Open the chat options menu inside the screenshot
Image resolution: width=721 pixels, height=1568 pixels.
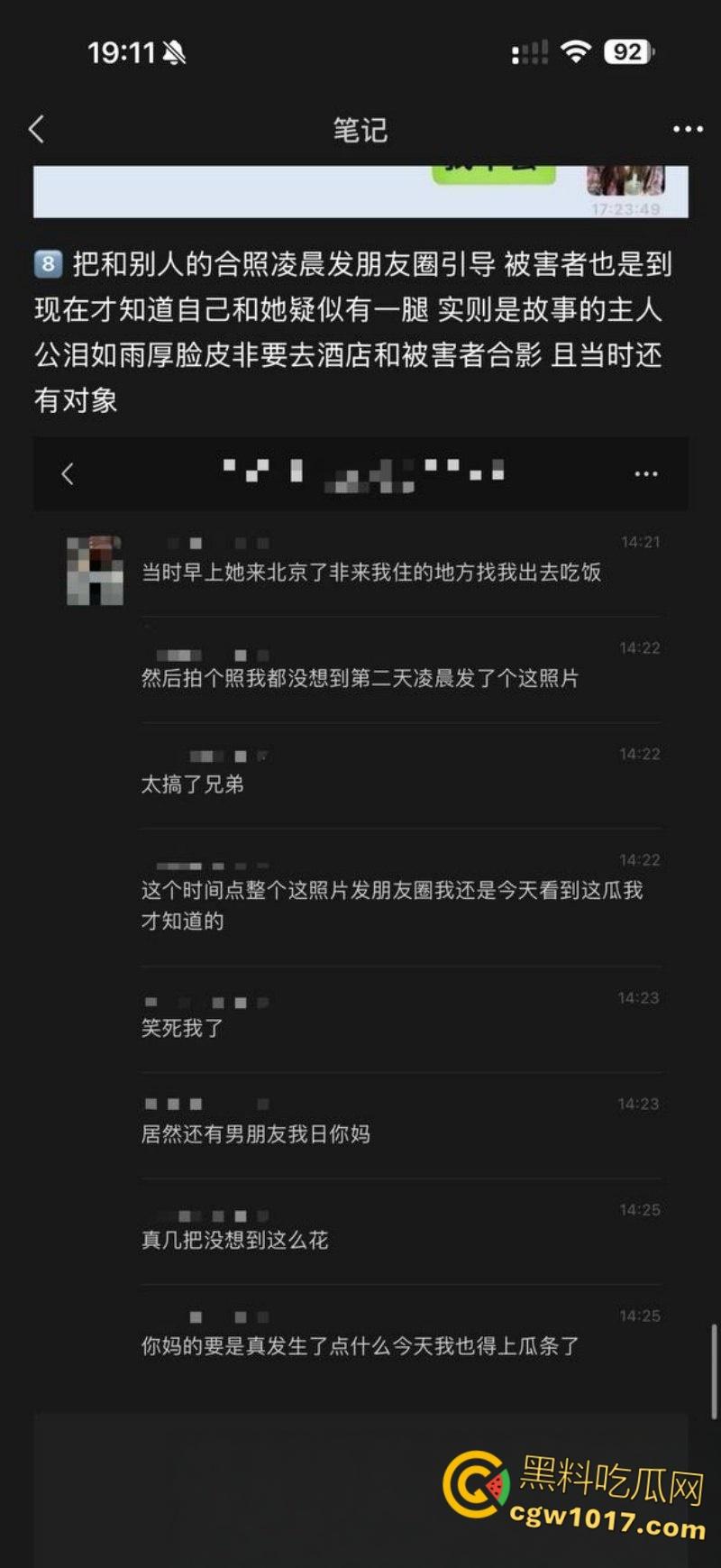tap(645, 473)
